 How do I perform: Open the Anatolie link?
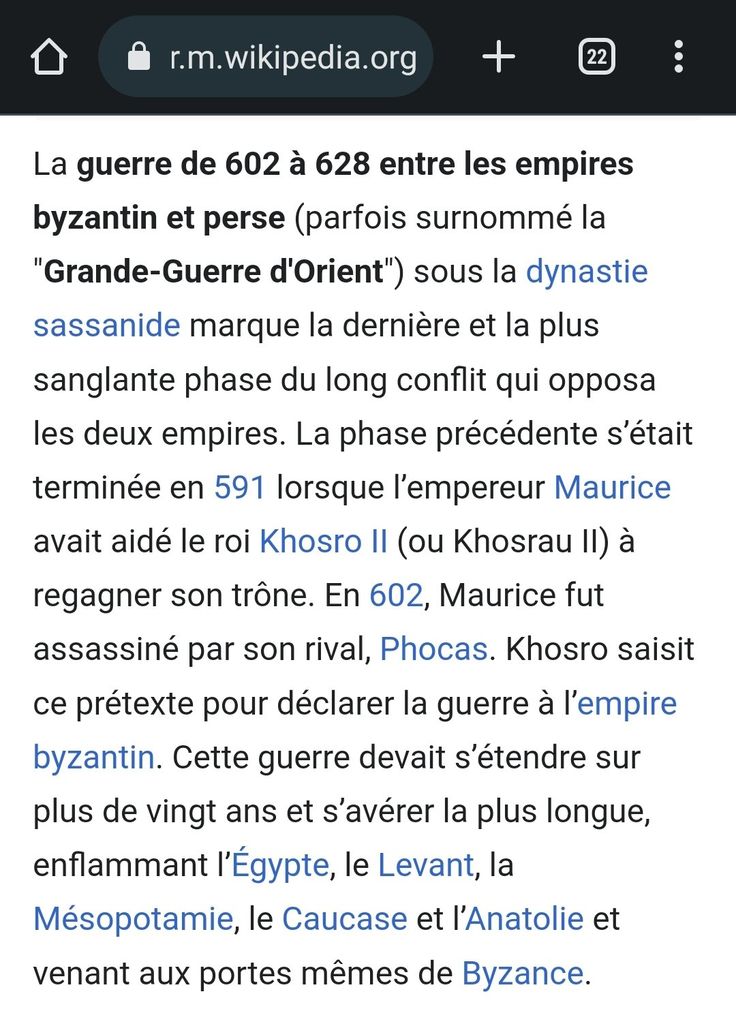click(x=525, y=919)
